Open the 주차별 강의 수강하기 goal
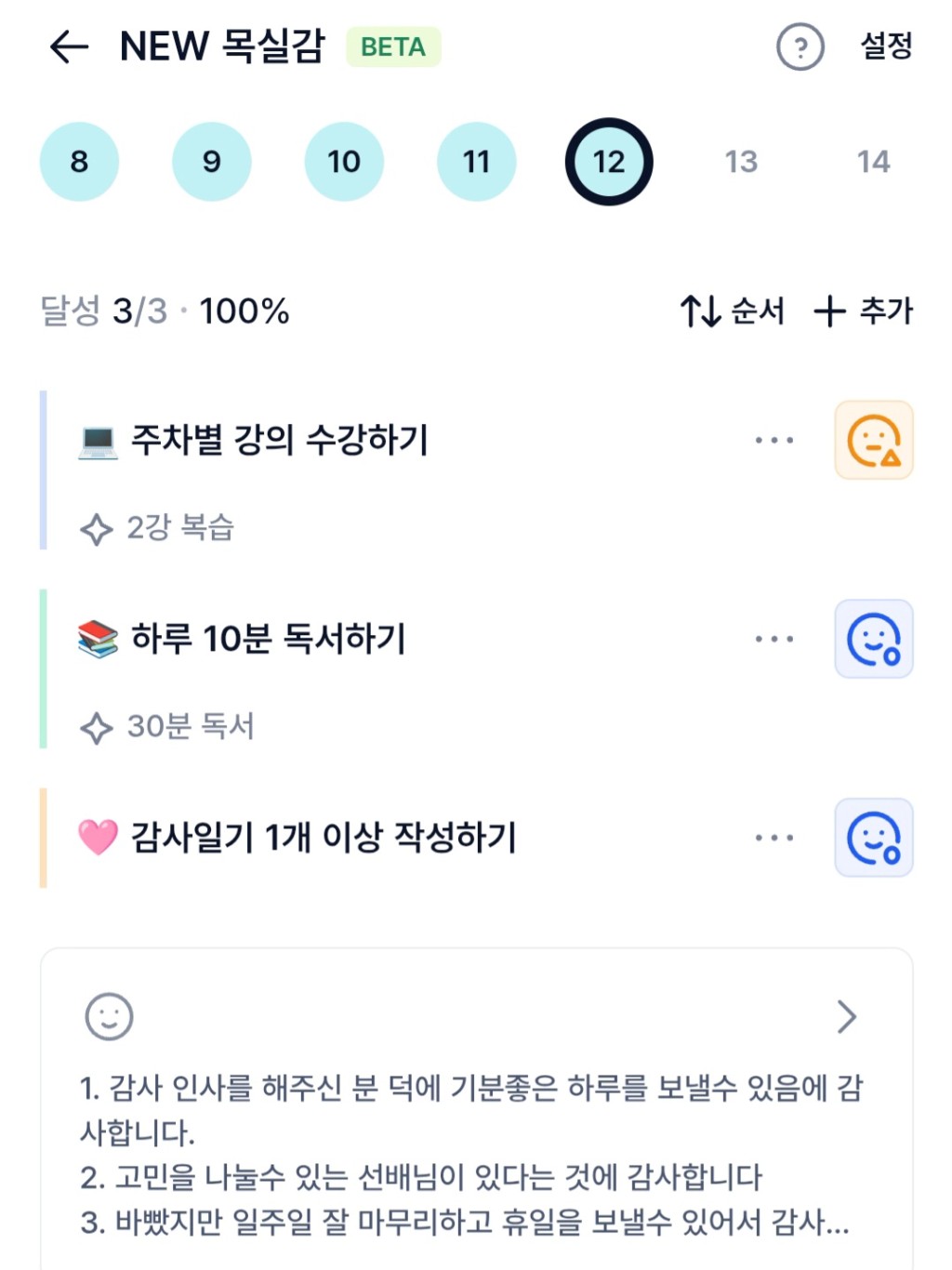Screen dimensions: 952x1270 279,440
